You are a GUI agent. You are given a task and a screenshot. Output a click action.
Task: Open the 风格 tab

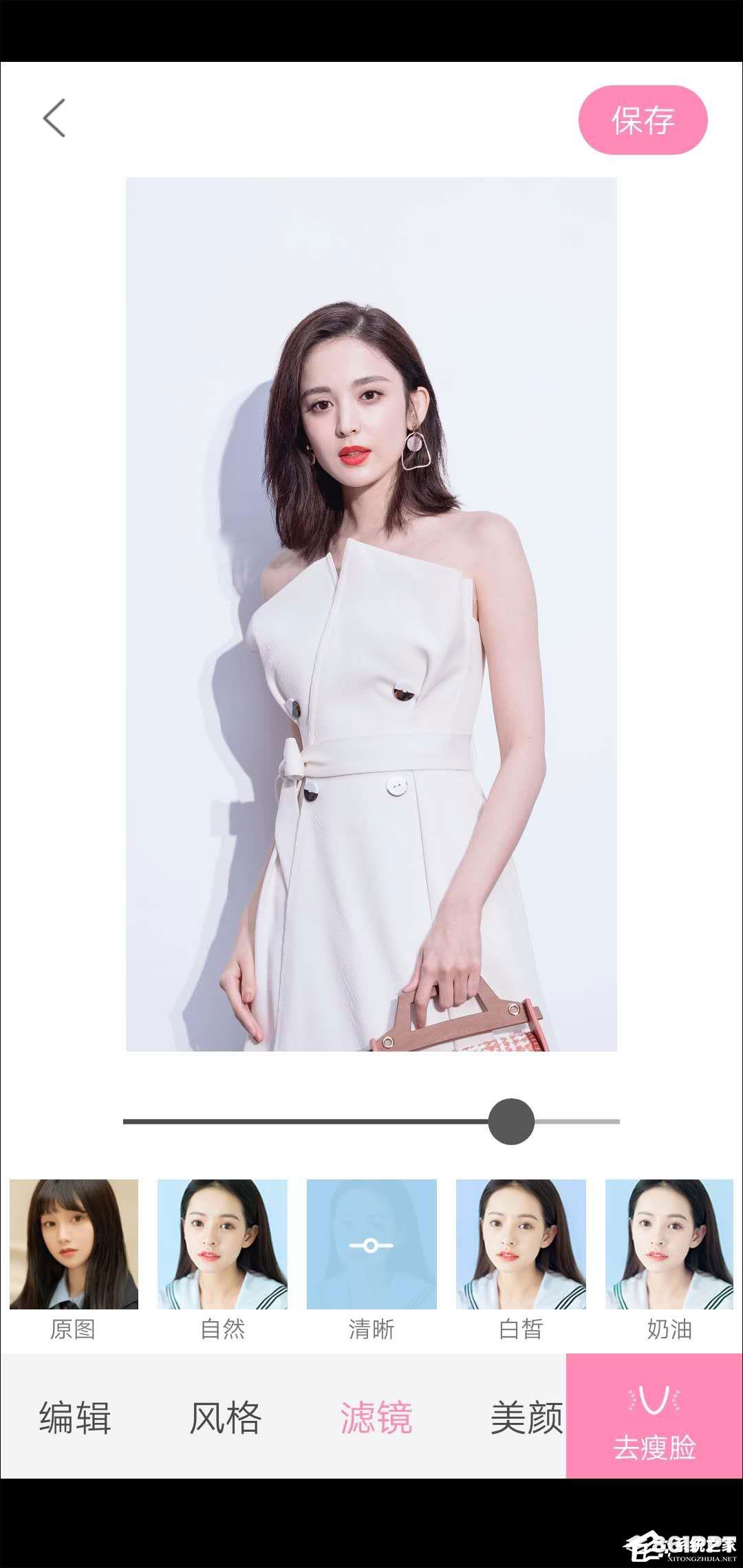(x=226, y=1417)
